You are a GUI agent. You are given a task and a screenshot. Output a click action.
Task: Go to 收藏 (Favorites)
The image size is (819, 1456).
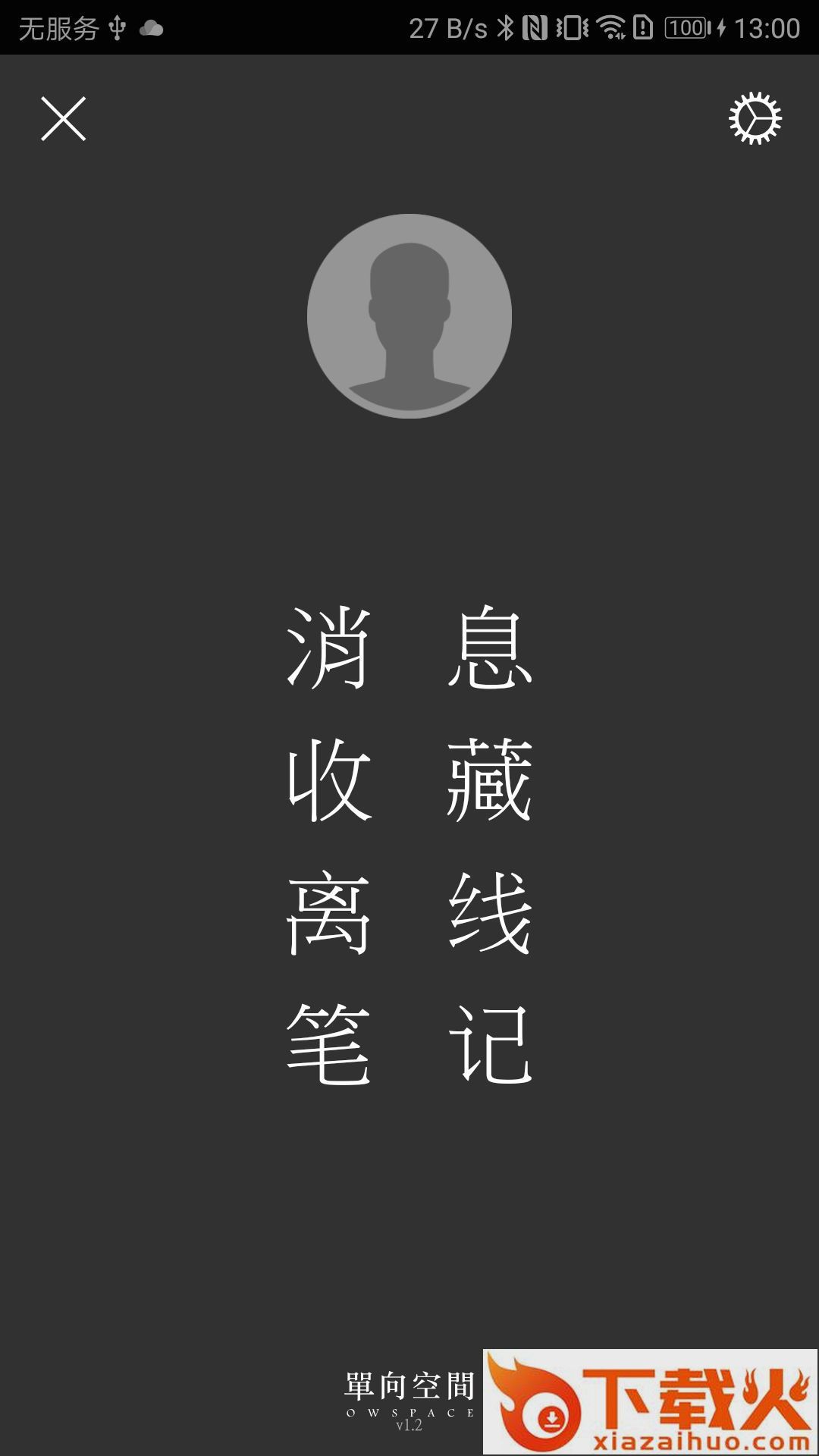tap(409, 780)
